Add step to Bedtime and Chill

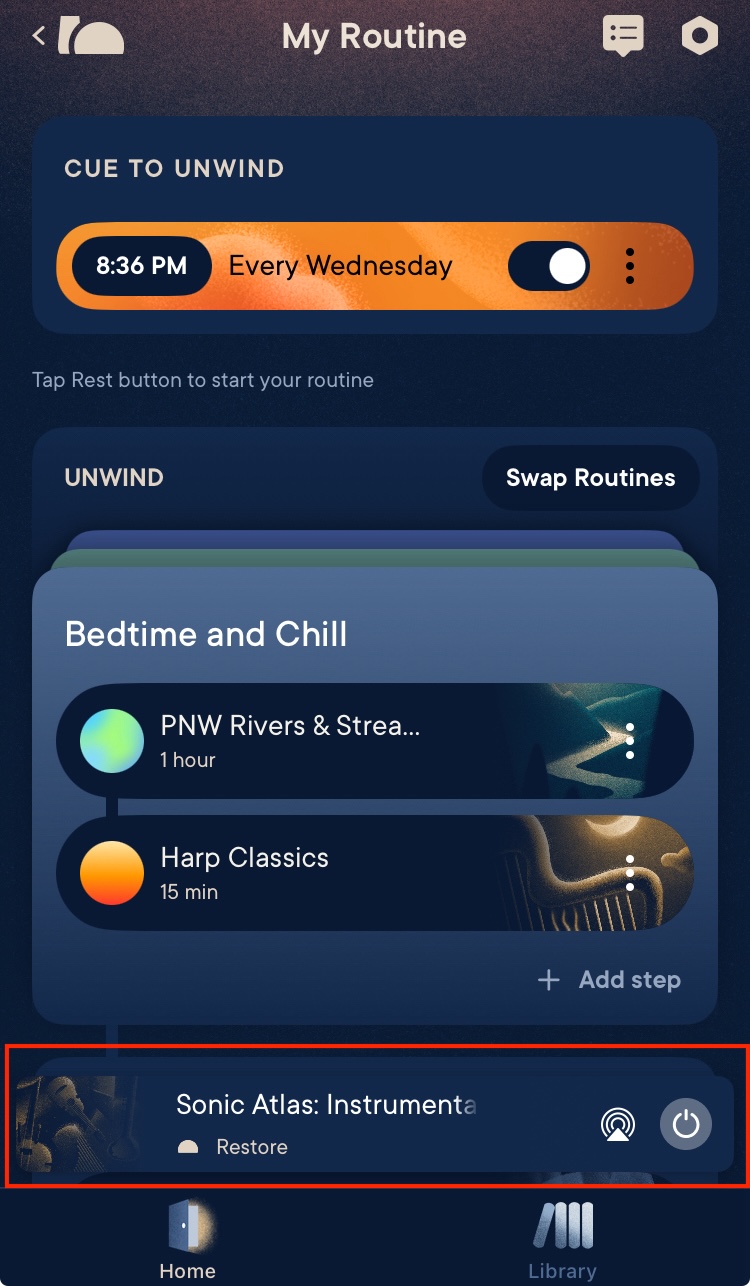point(609,980)
